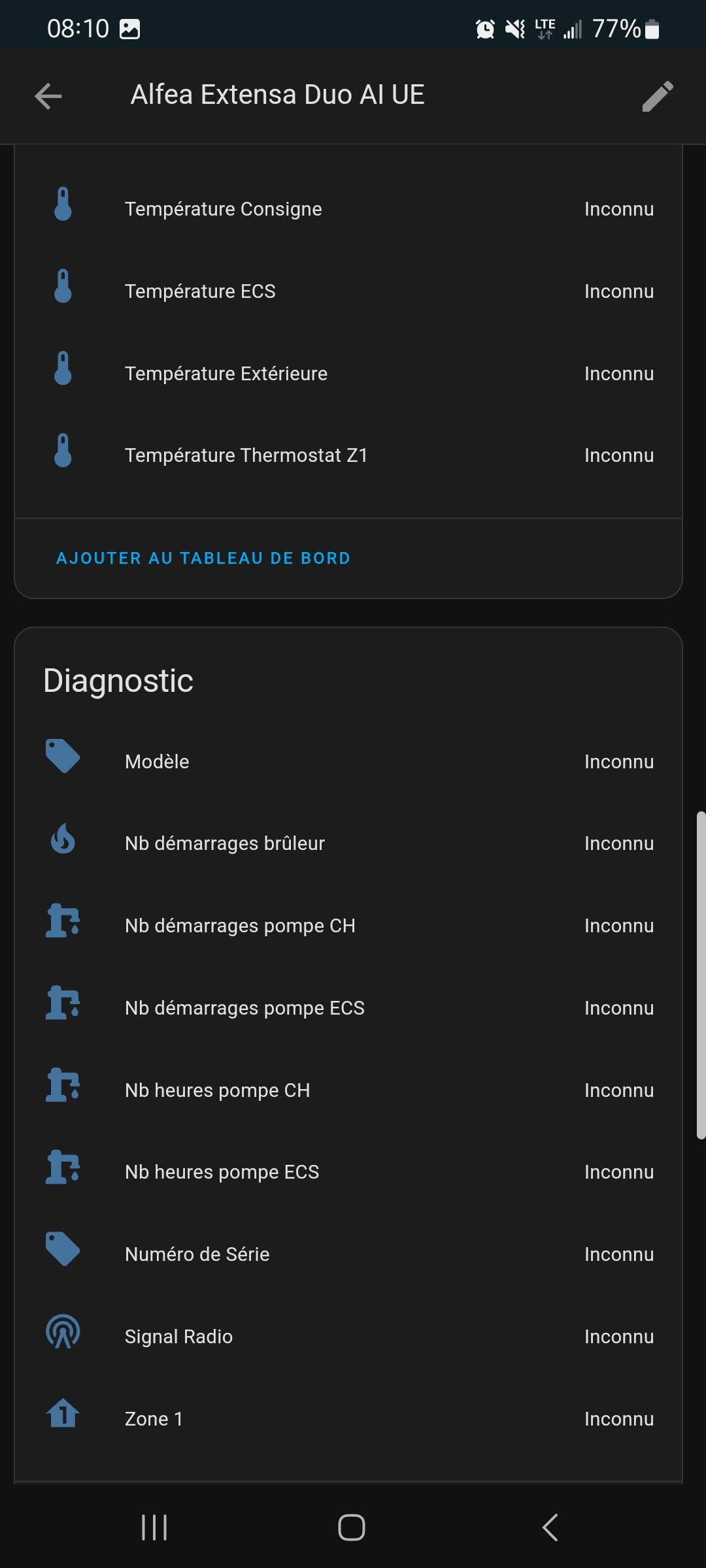Select the Zone 1 row

(x=348, y=1419)
